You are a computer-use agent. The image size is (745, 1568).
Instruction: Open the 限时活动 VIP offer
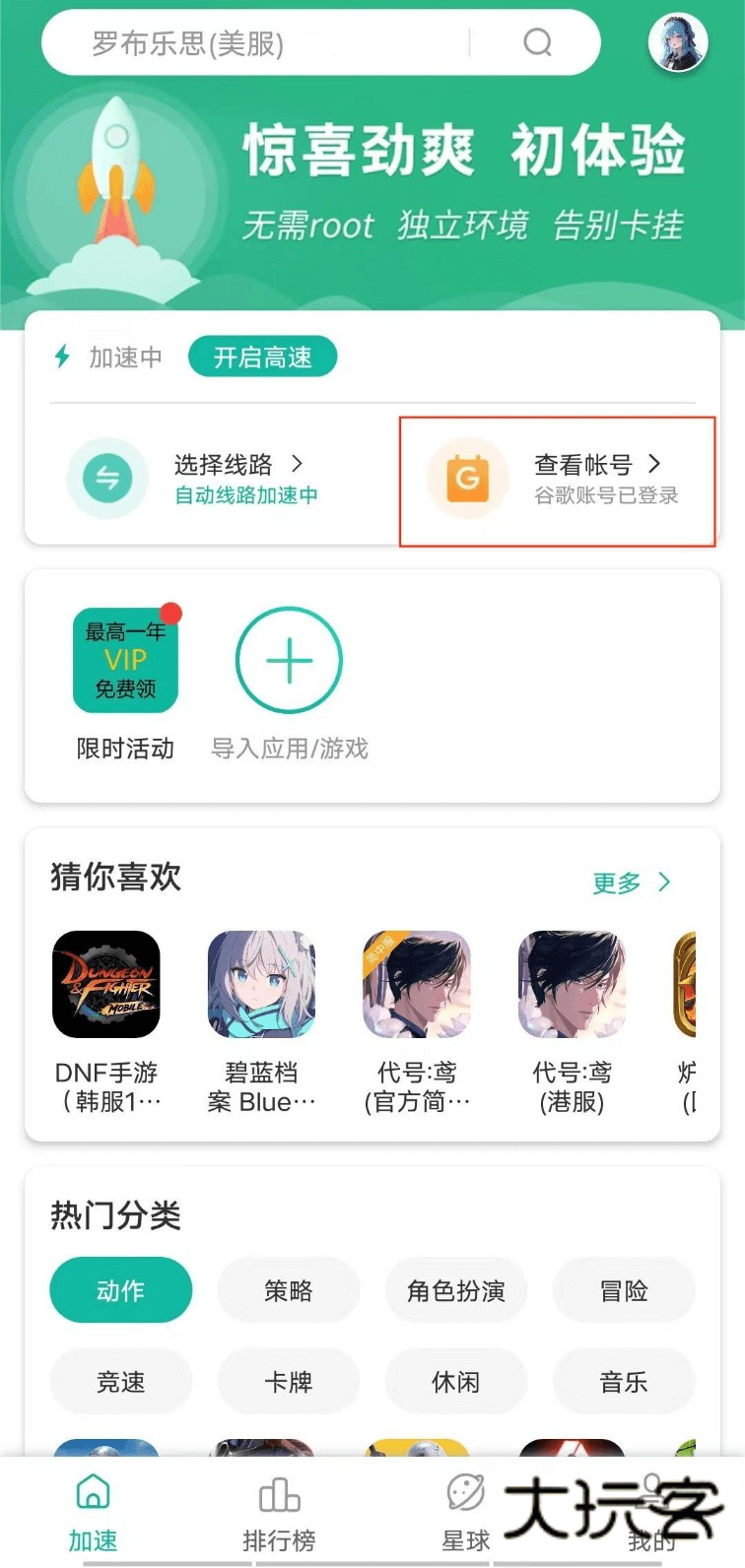pyautogui.click(x=126, y=660)
